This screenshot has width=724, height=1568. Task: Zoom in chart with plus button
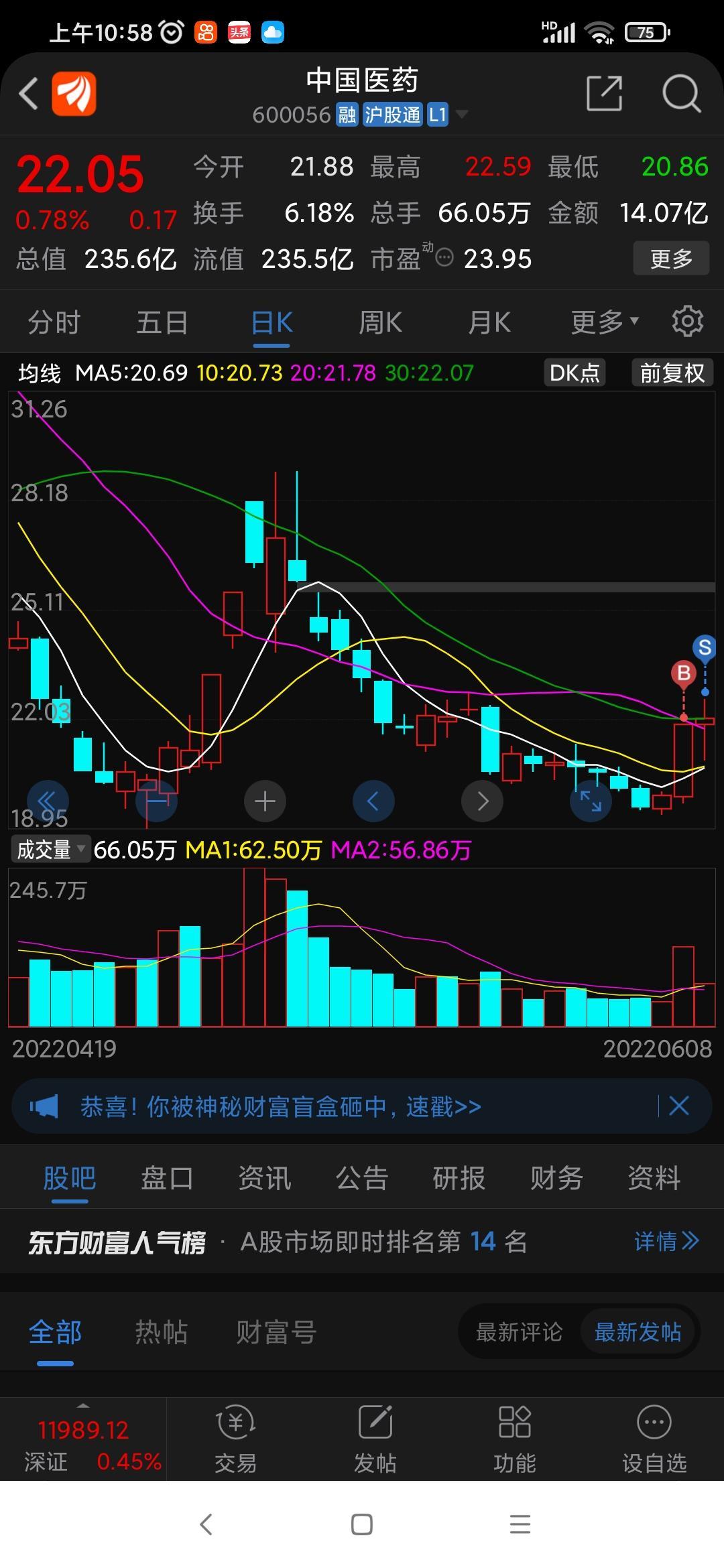tap(265, 801)
